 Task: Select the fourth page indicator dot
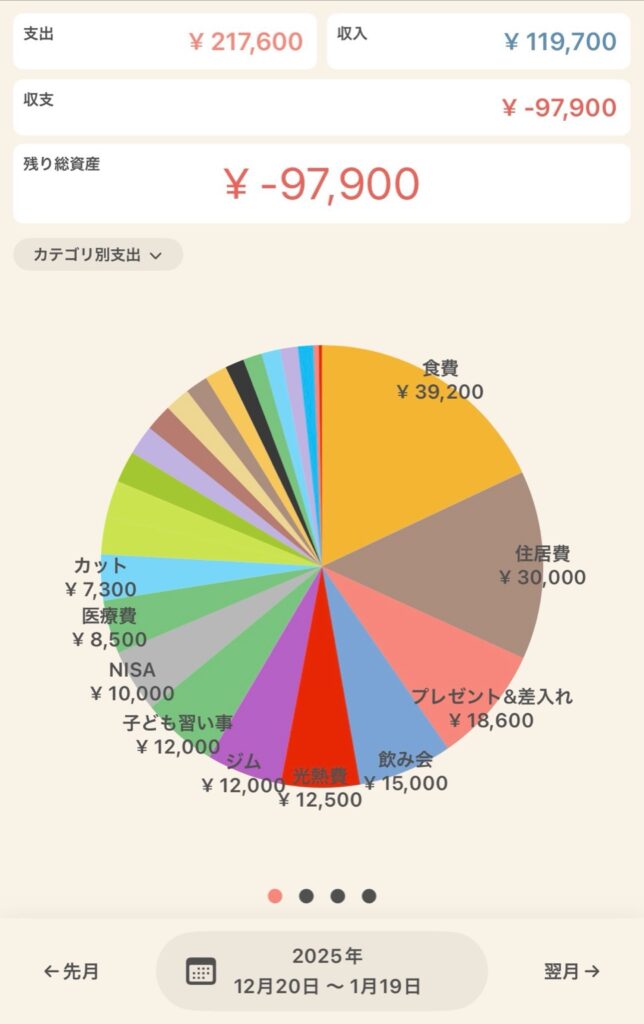click(x=369, y=896)
